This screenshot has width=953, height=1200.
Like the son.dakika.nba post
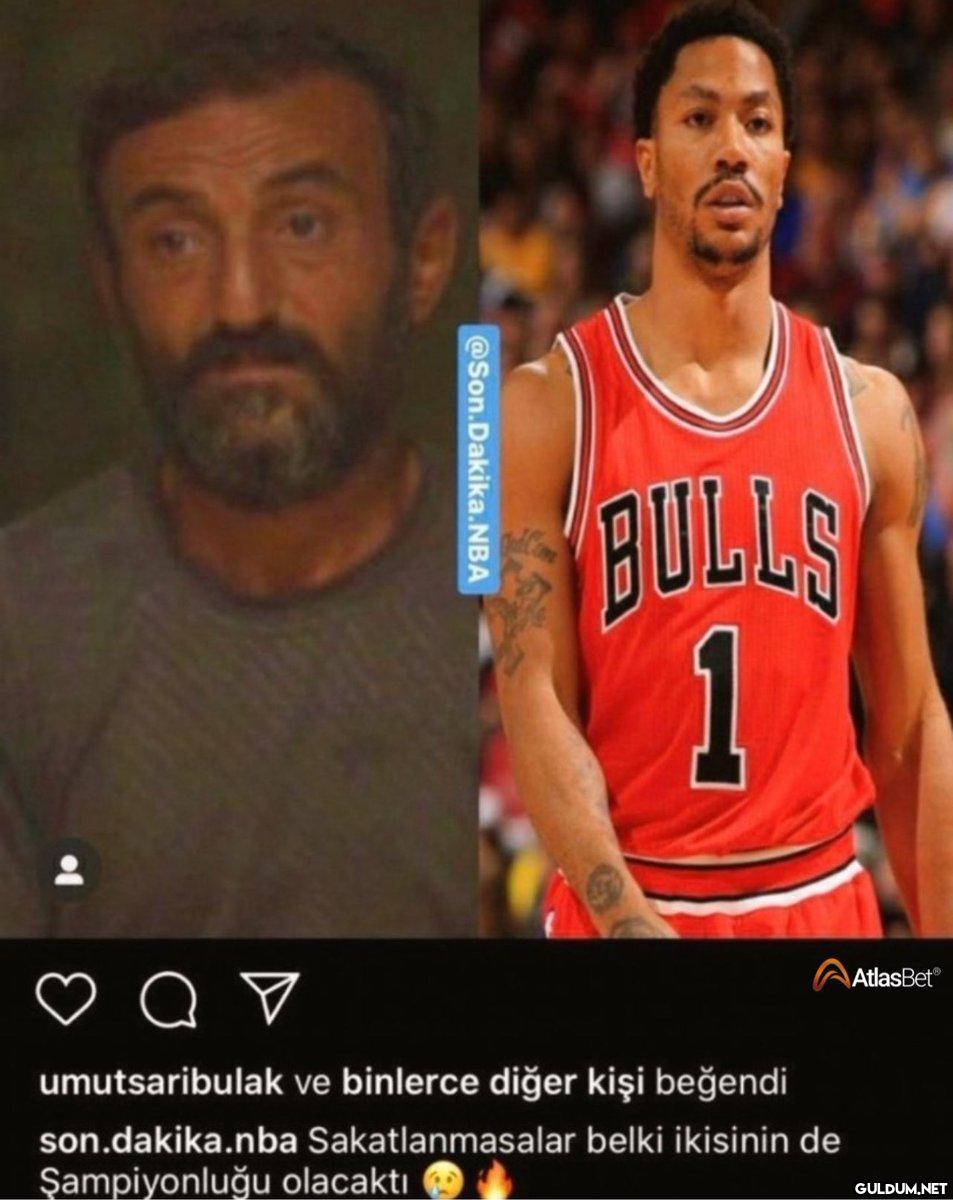pyautogui.click(x=66, y=998)
